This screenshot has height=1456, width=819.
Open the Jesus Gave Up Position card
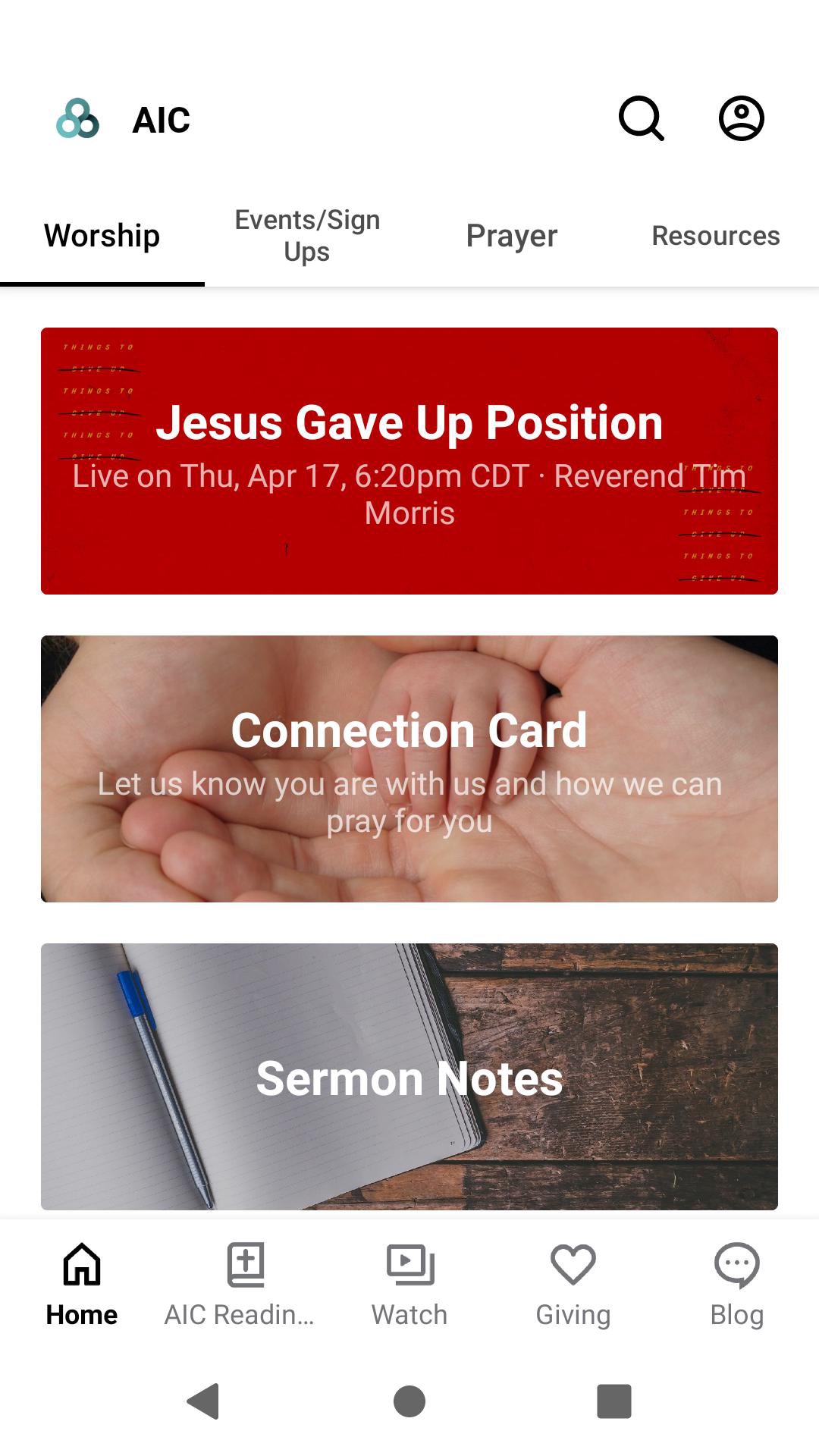(409, 461)
